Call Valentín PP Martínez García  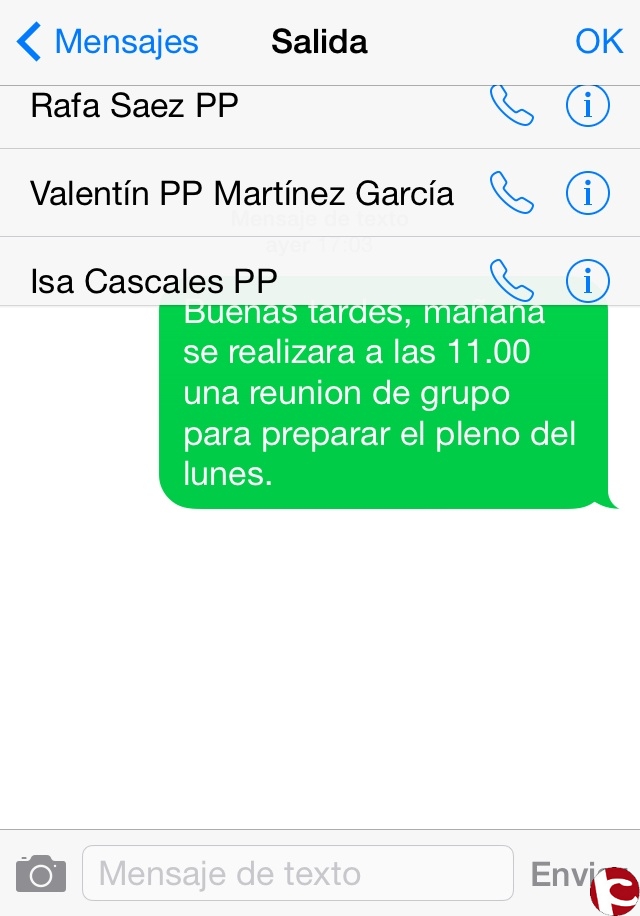pyautogui.click(x=512, y=192)
